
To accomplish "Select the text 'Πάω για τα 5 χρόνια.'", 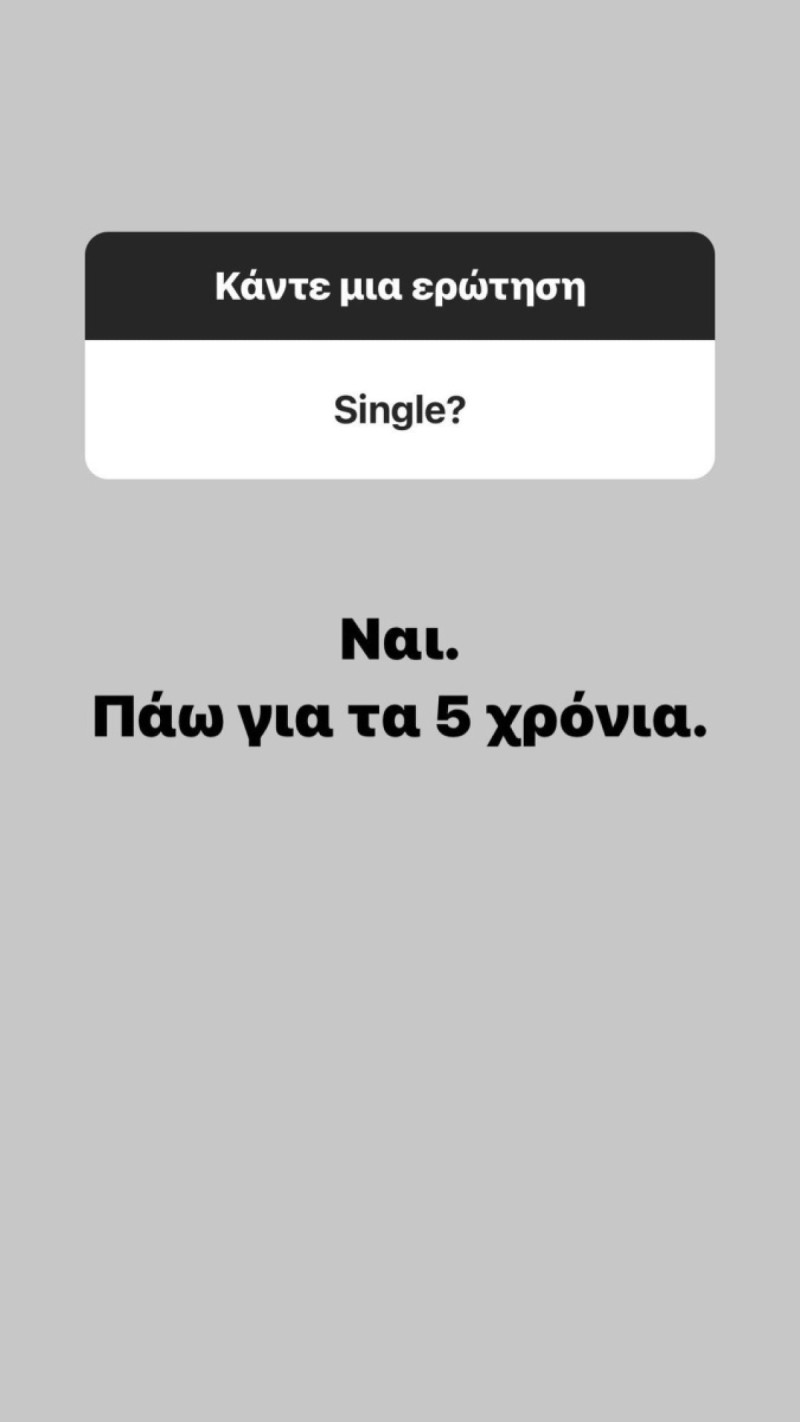I will pos(400,715).
